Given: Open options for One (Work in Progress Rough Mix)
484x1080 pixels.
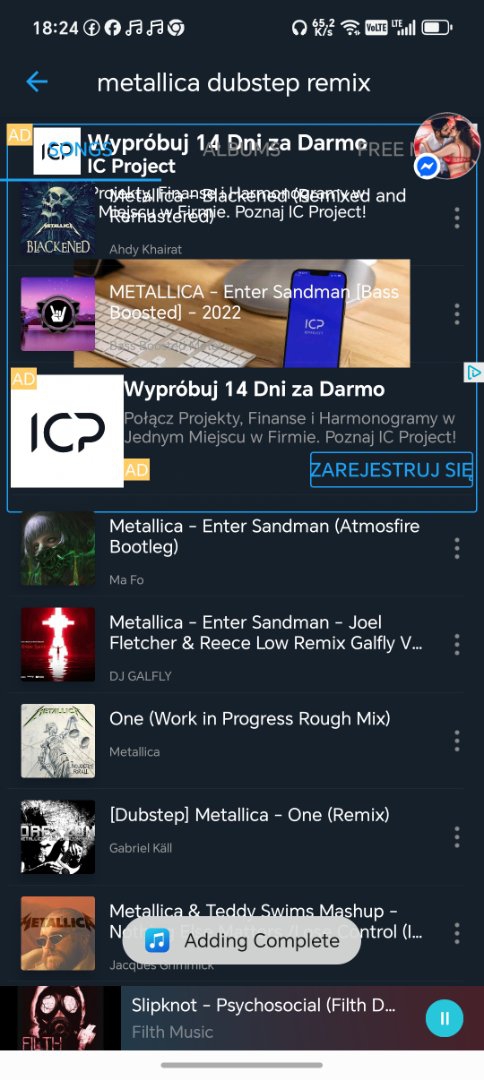Looking at the screenshot, I should [x=456, y=741].
